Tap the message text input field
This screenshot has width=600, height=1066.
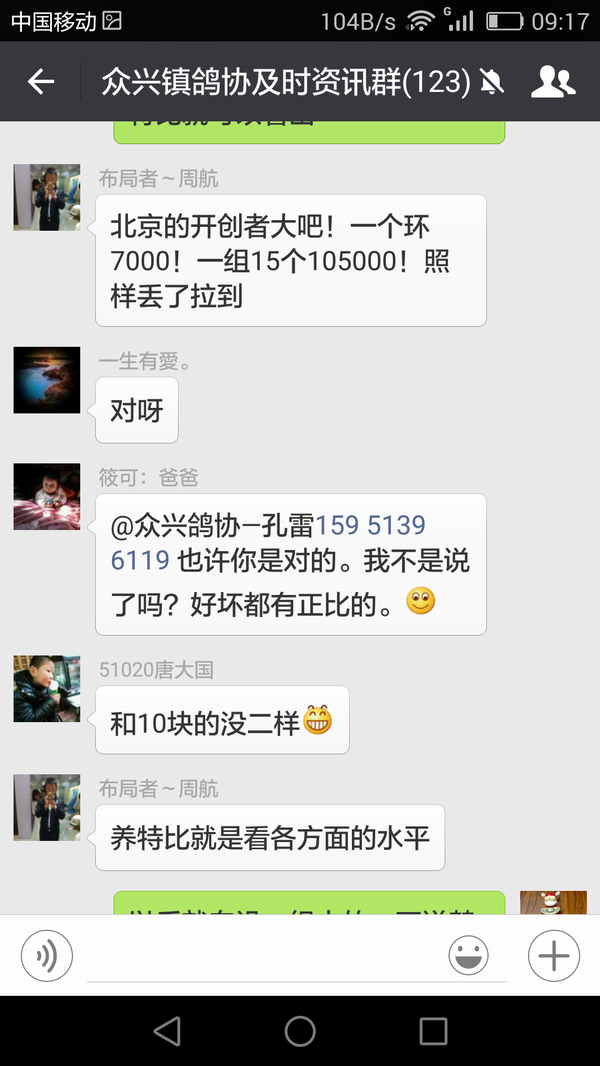click(x=260, y=956)
